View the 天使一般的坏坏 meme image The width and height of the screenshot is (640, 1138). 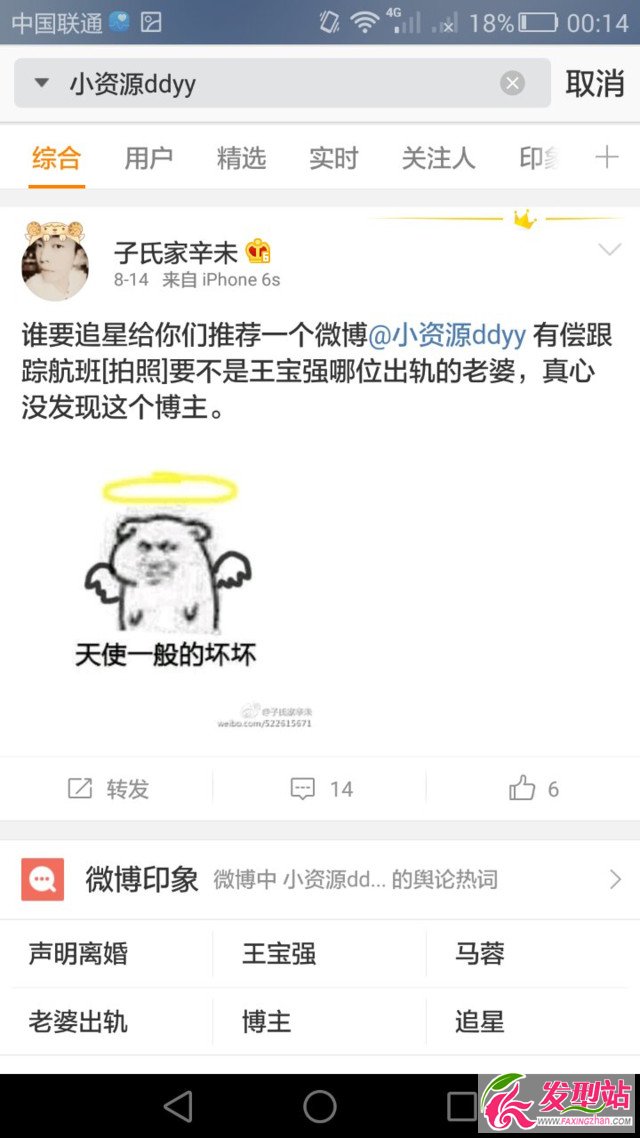[166, 580]
